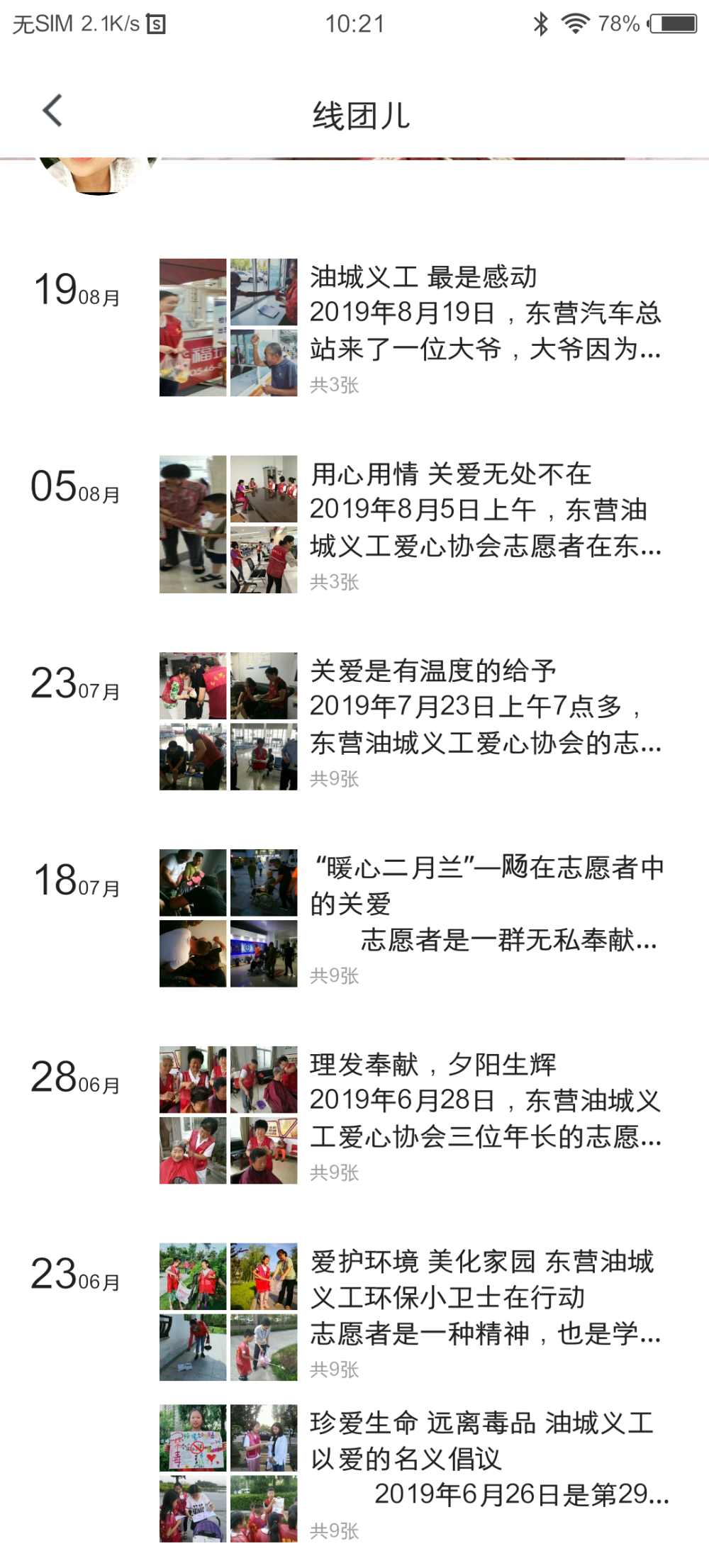
Task: Tap the profile avatar at the top
Action: click(x=99, y=175)
